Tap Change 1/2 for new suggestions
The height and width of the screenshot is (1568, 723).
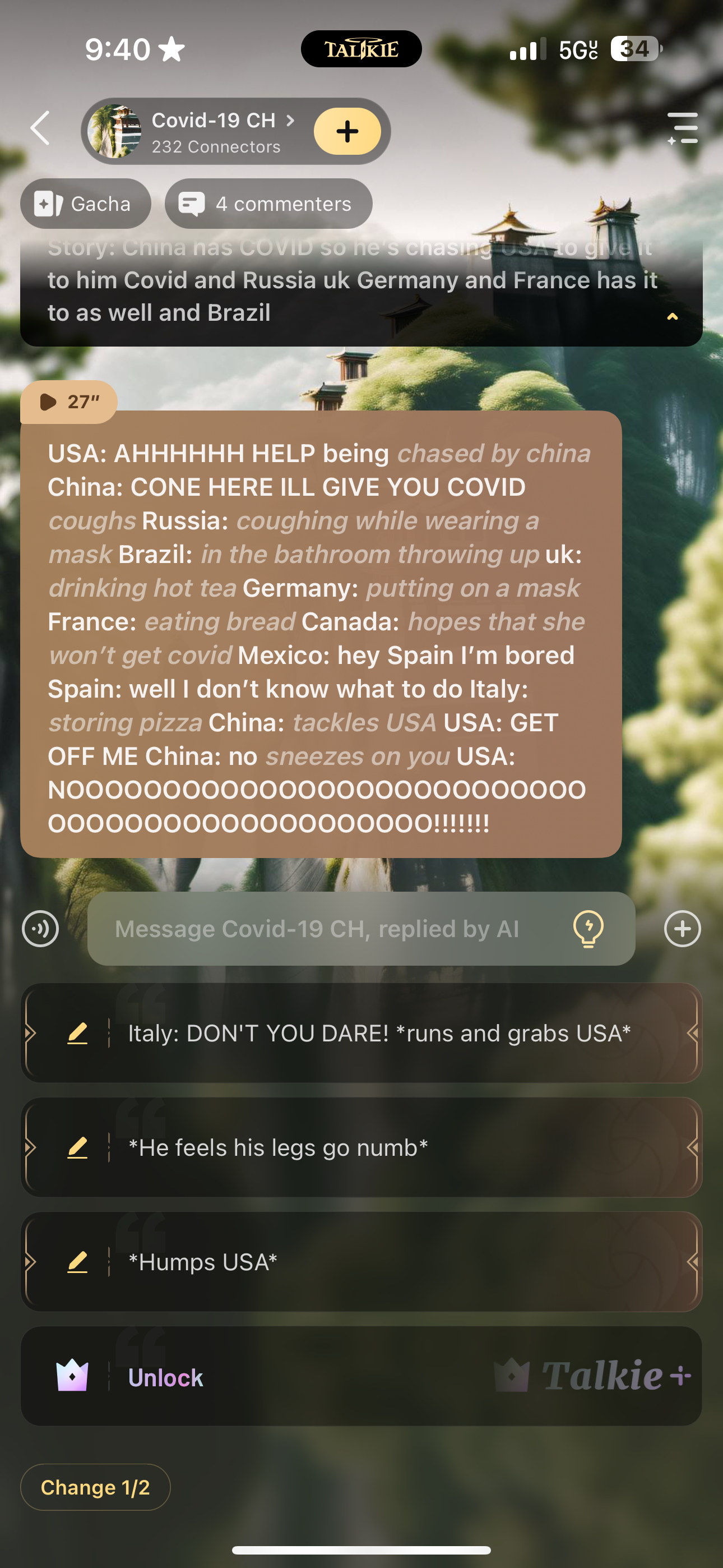pos(95,1487)
